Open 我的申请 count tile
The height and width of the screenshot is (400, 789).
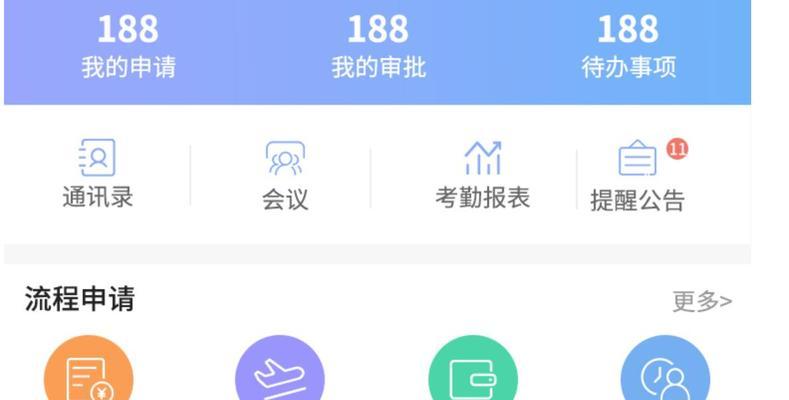(128, 47)
